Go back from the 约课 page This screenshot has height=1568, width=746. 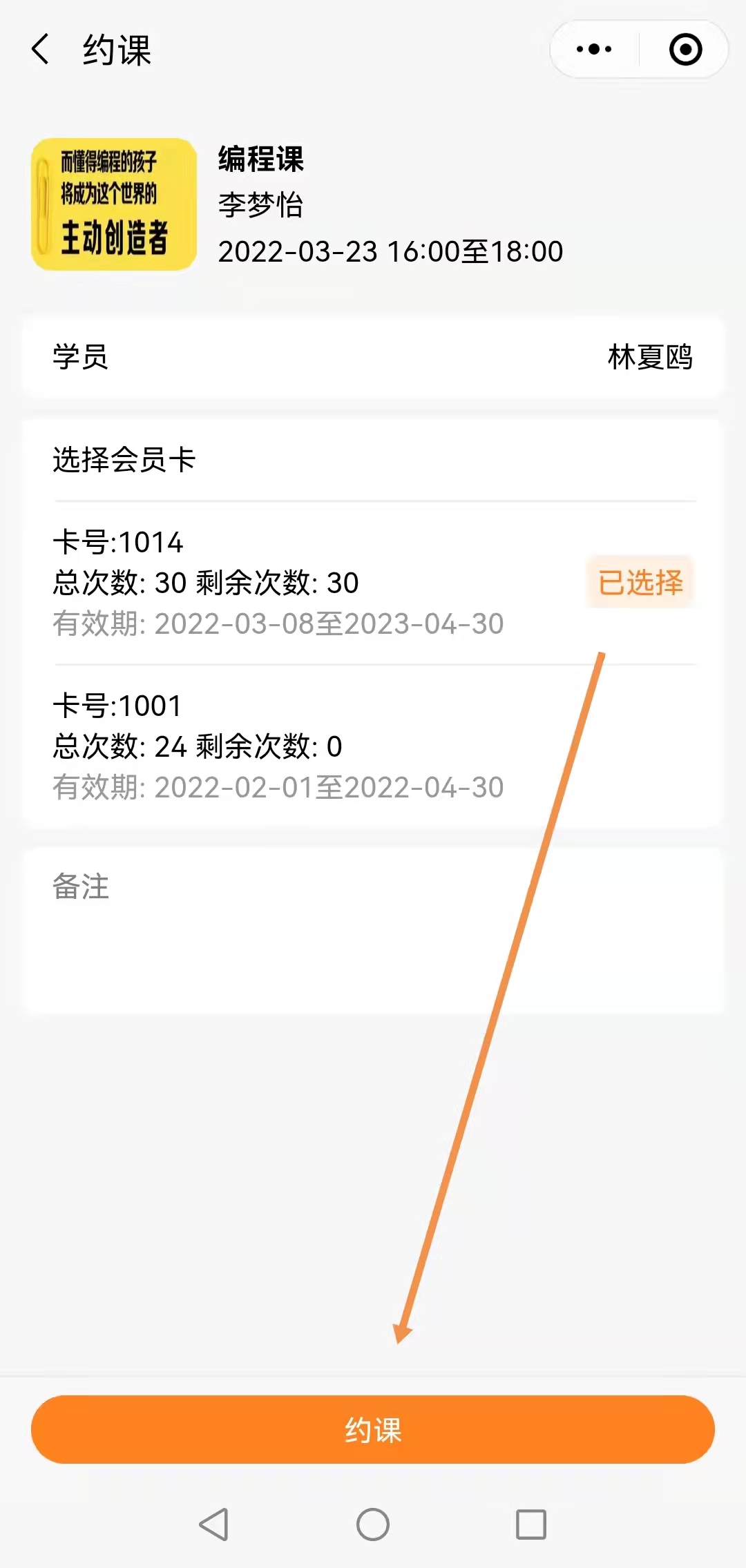pos(41,50)
